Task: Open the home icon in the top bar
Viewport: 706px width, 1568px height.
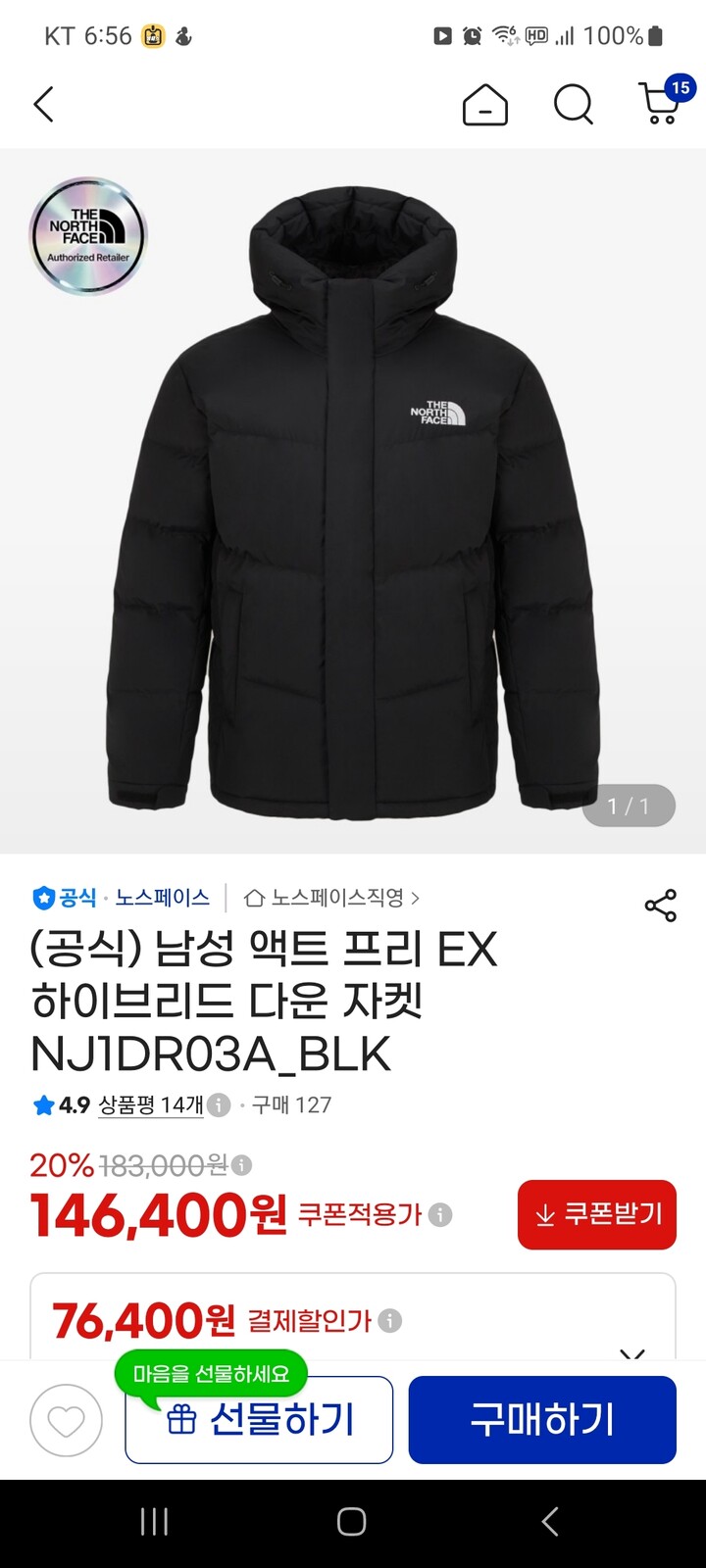Action: [485, 104]
